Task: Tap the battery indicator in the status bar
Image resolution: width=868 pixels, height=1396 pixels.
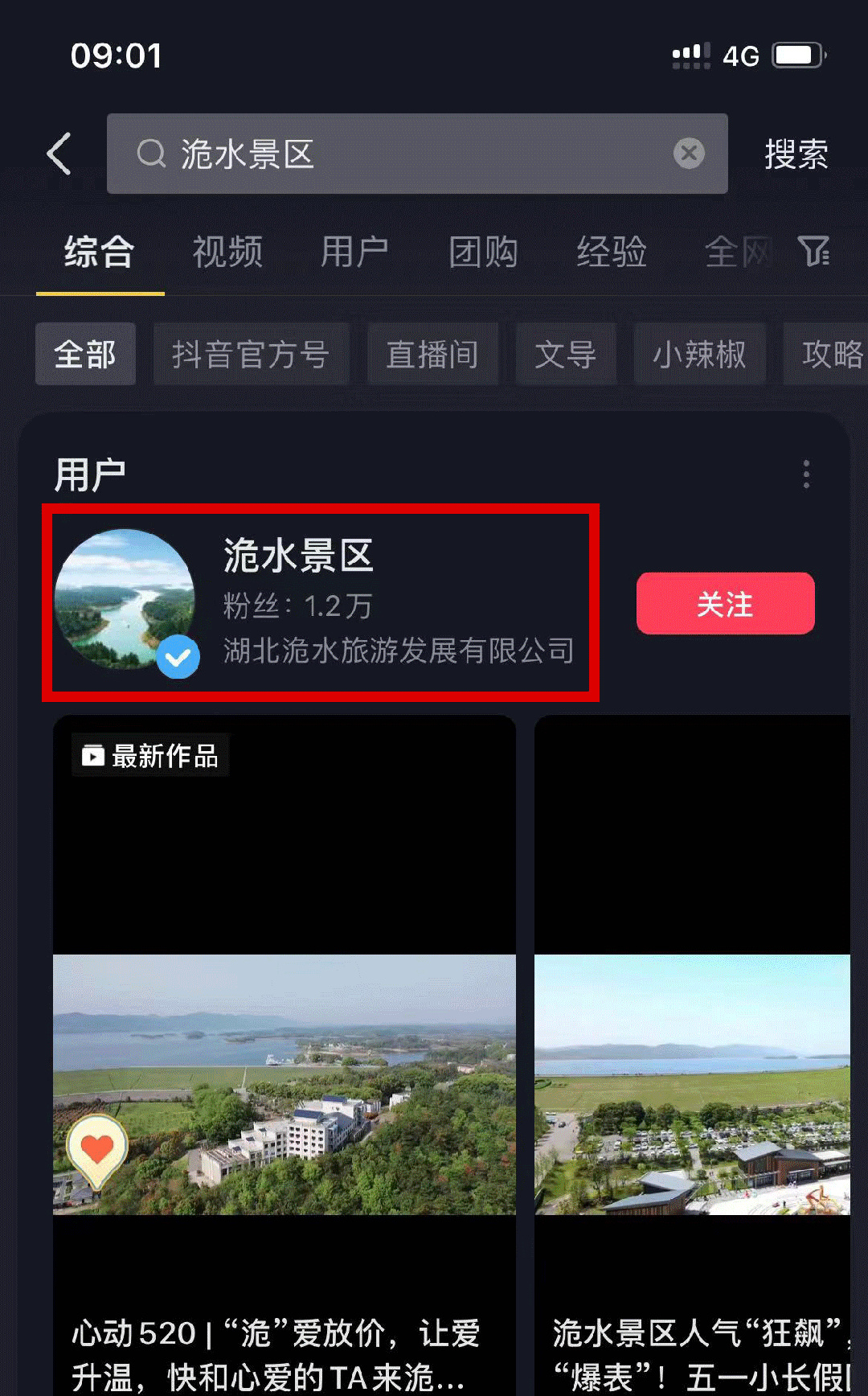Action: tap(796, 55)
